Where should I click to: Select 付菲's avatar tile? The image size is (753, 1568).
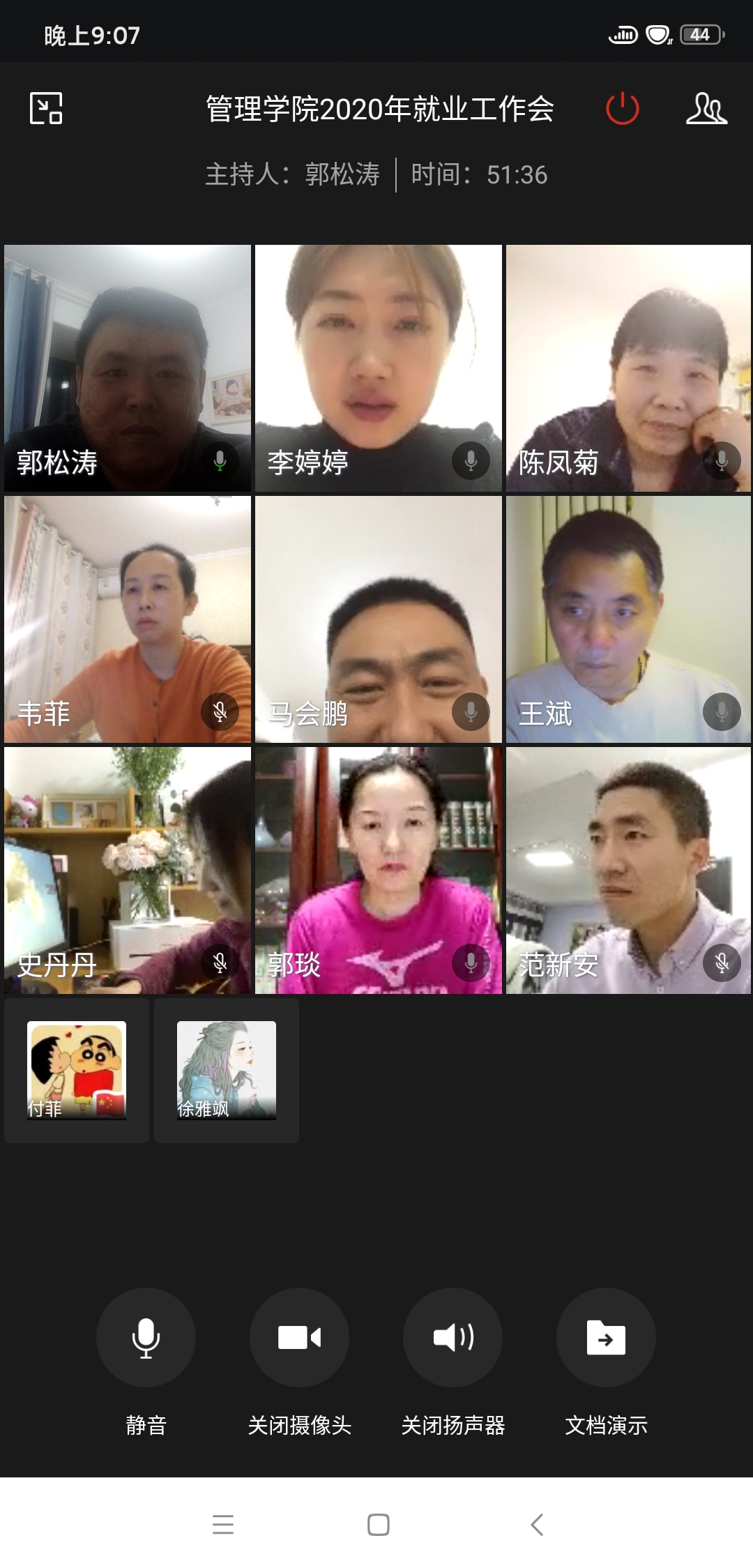pos(77,1070)
